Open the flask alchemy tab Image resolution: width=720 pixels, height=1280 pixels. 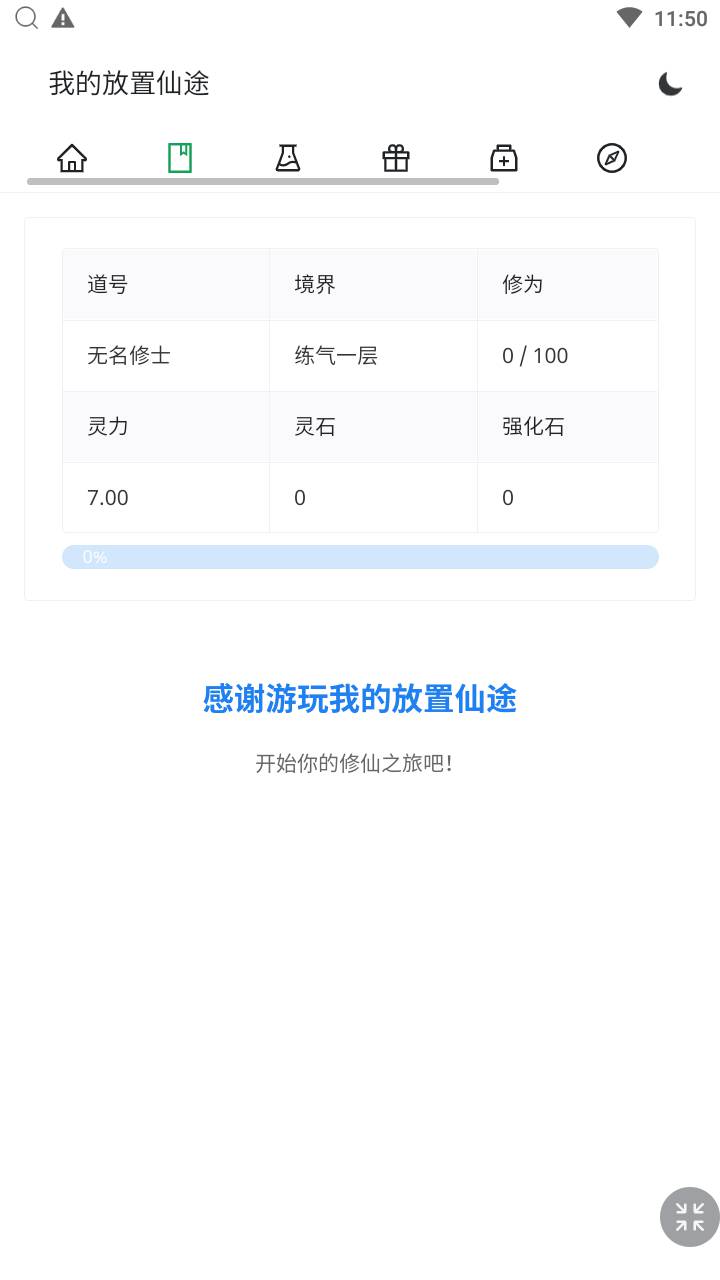288,158
